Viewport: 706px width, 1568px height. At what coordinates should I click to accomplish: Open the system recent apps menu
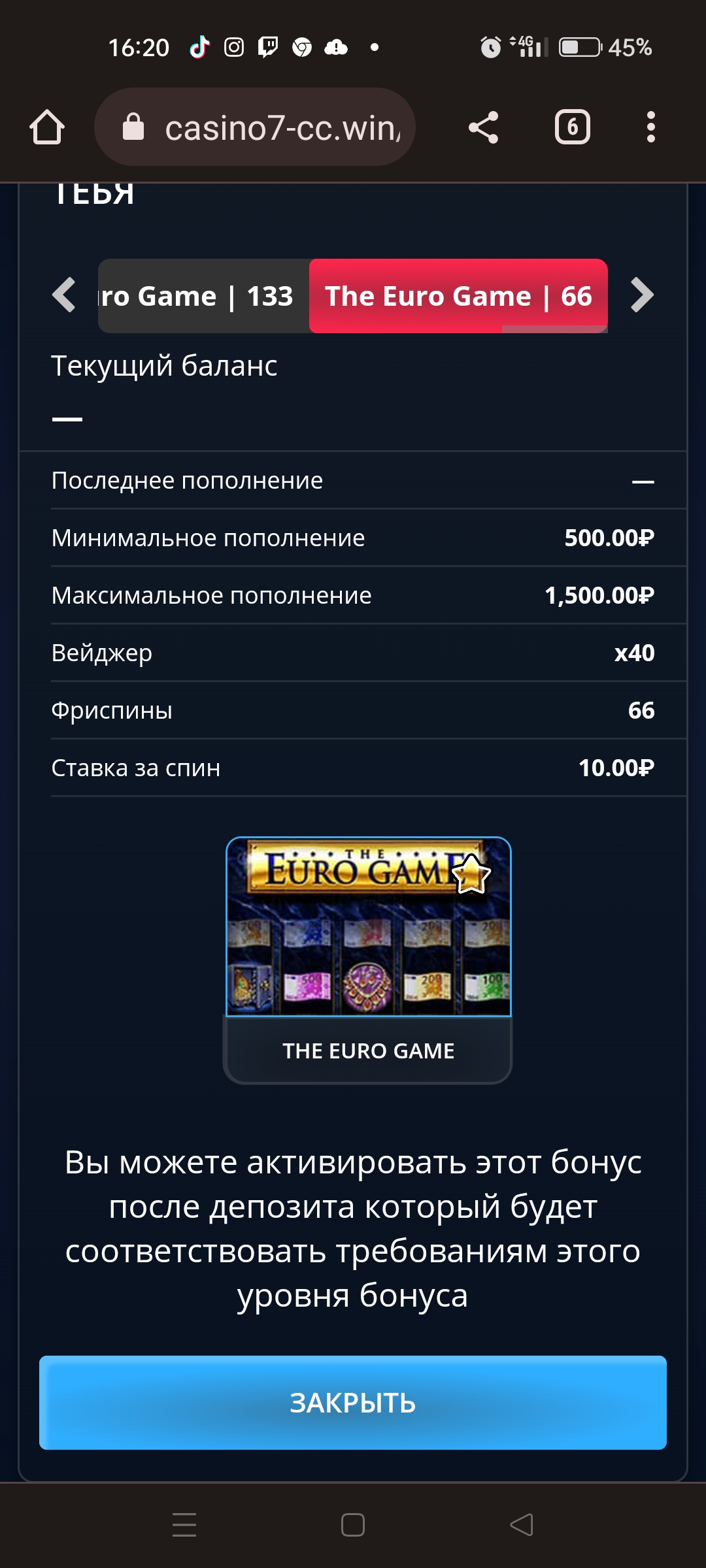click(184, 1525)
